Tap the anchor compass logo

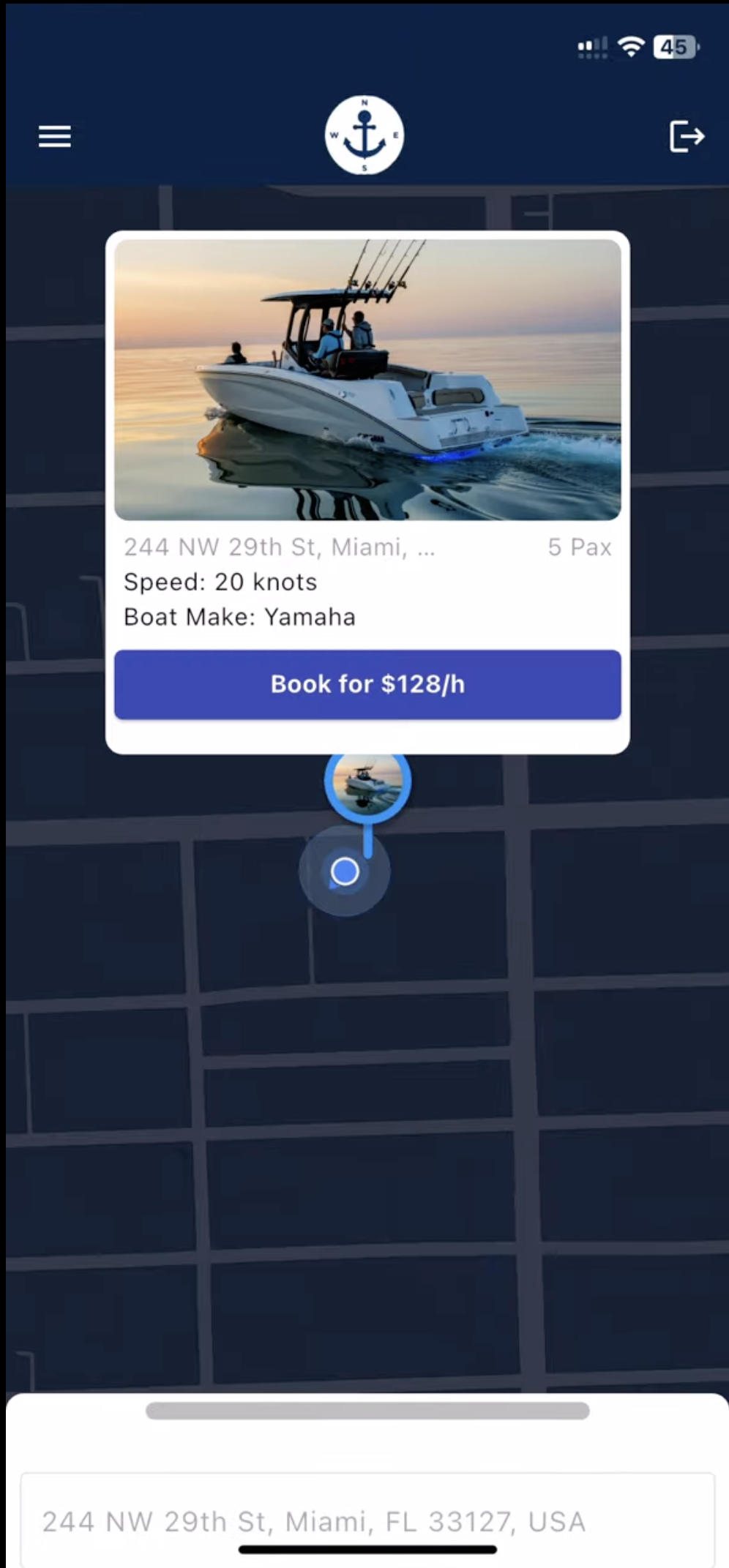364,136
